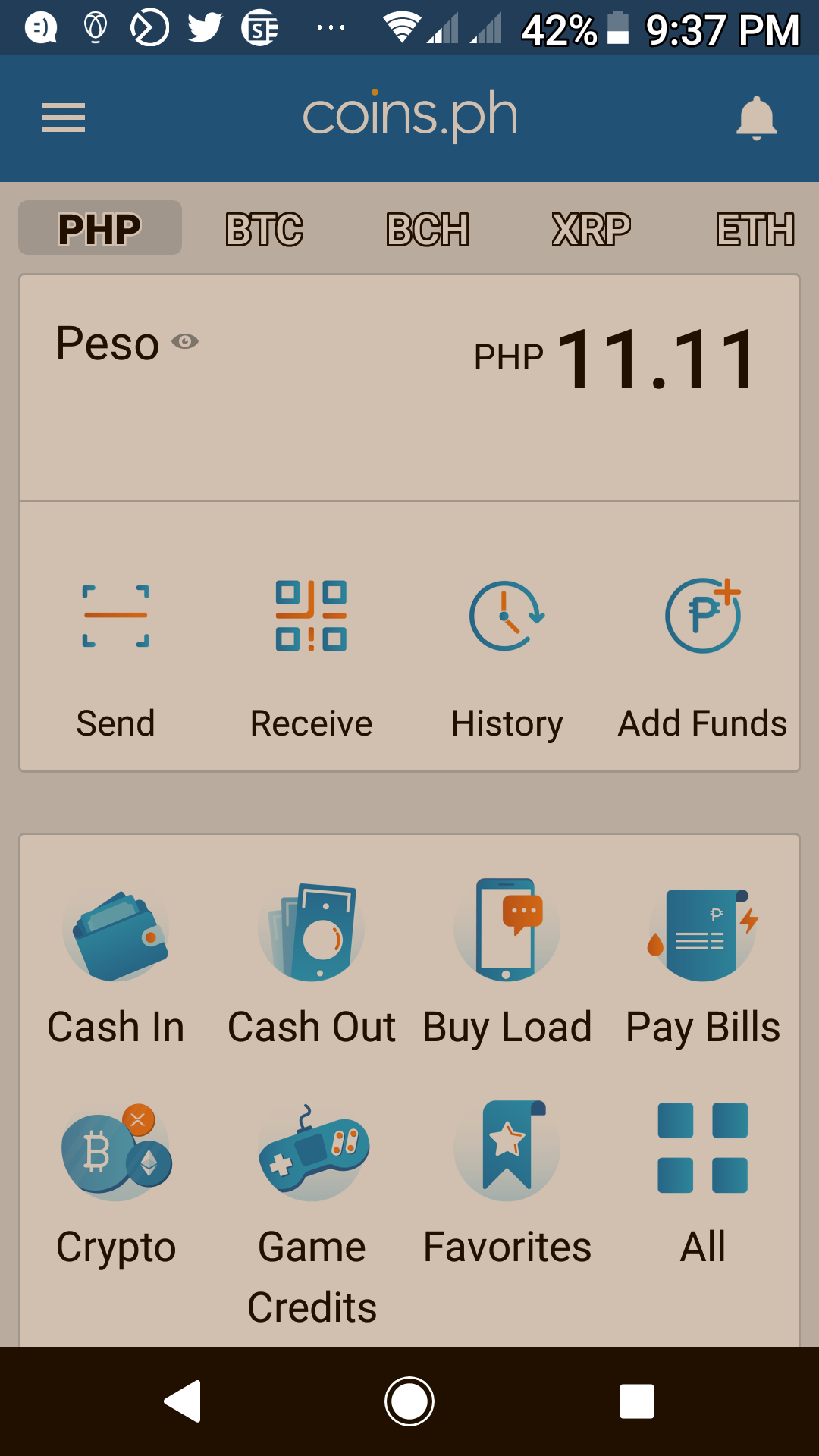Open the notifications bell
The width and height of the screenshot is (819, 1456).
pyautogui.click(x=756, y=118)
